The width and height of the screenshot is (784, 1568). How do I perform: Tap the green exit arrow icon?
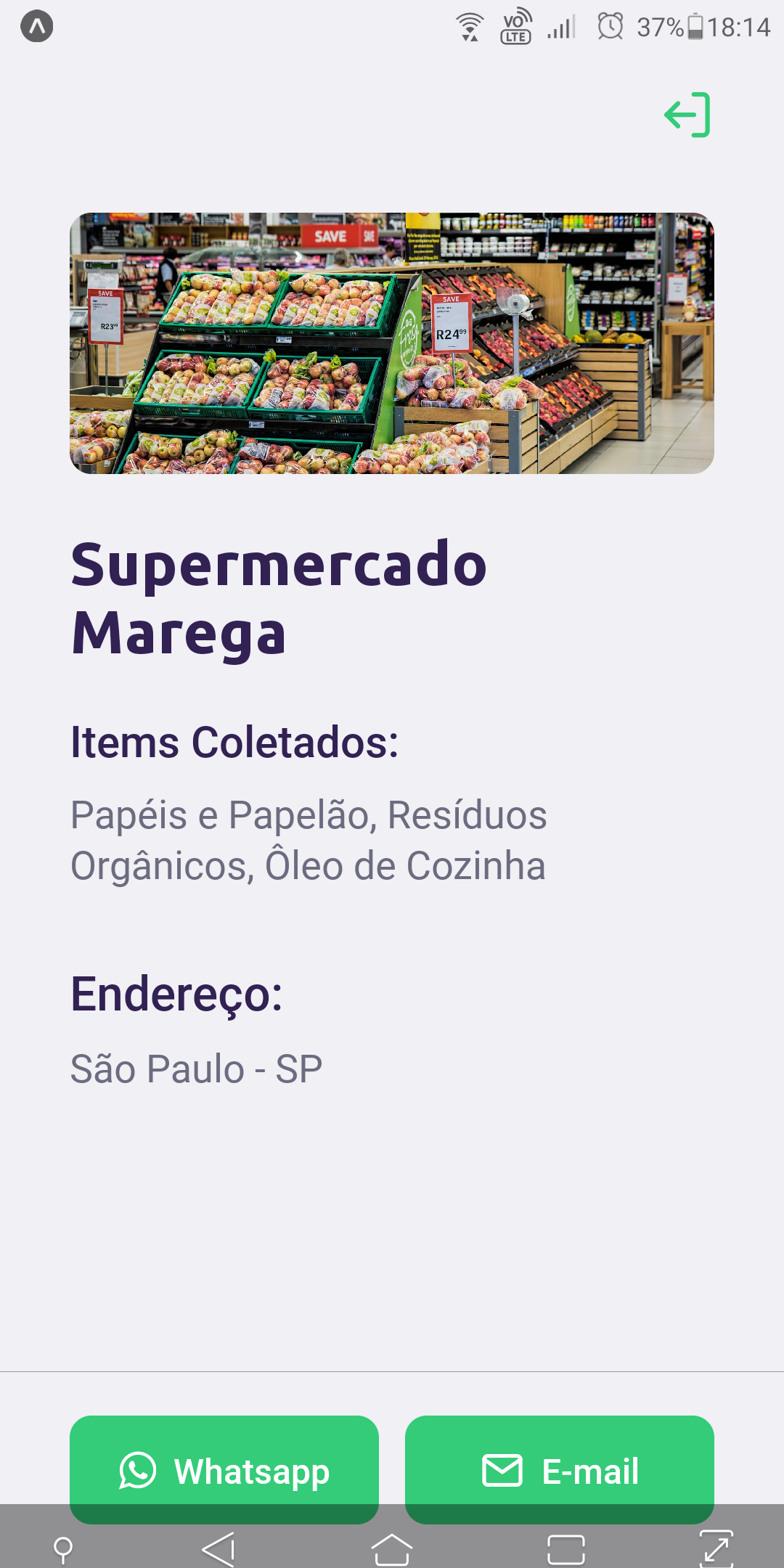(x=687, y=115)
